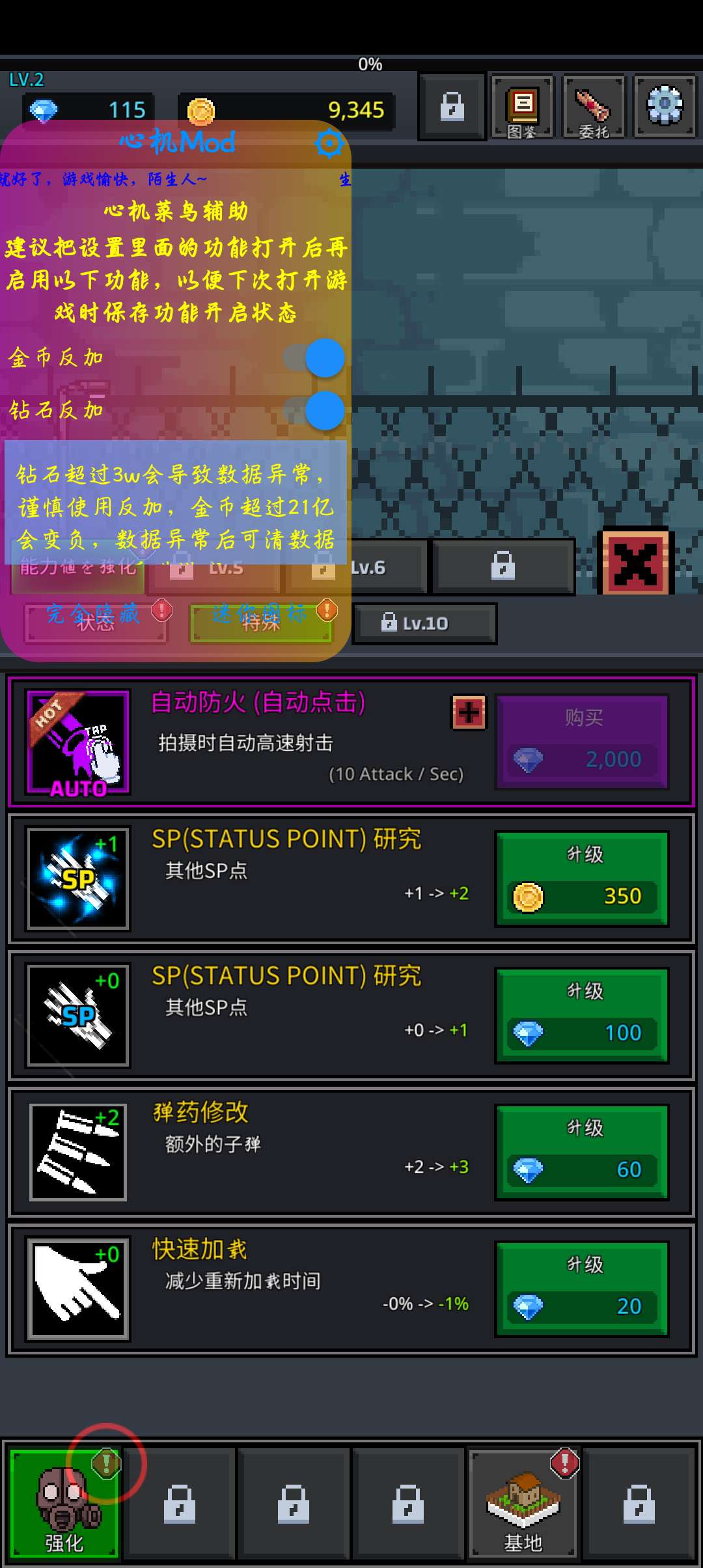The width and height of the screenshot is (703, 1568).
Task: Tap the 完全隐藏 overlay button
Action: (x=93, y=613)
